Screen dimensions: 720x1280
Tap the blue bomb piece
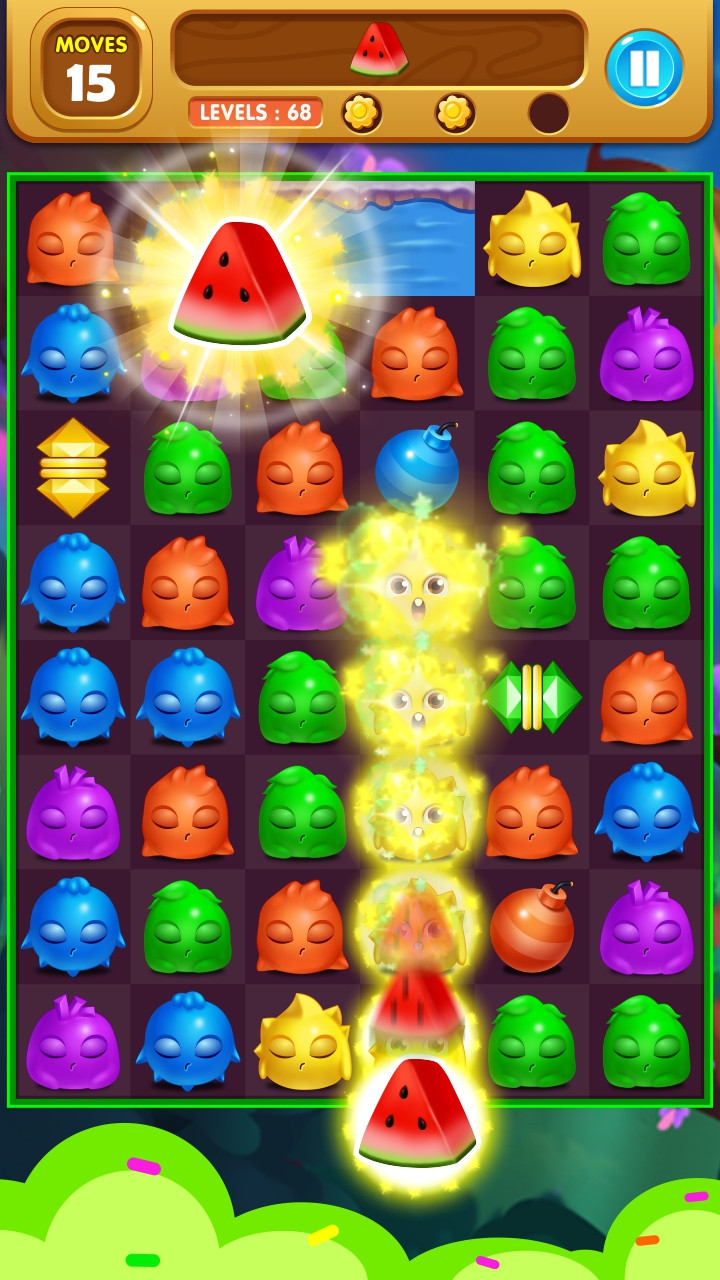tap(417, 468)
